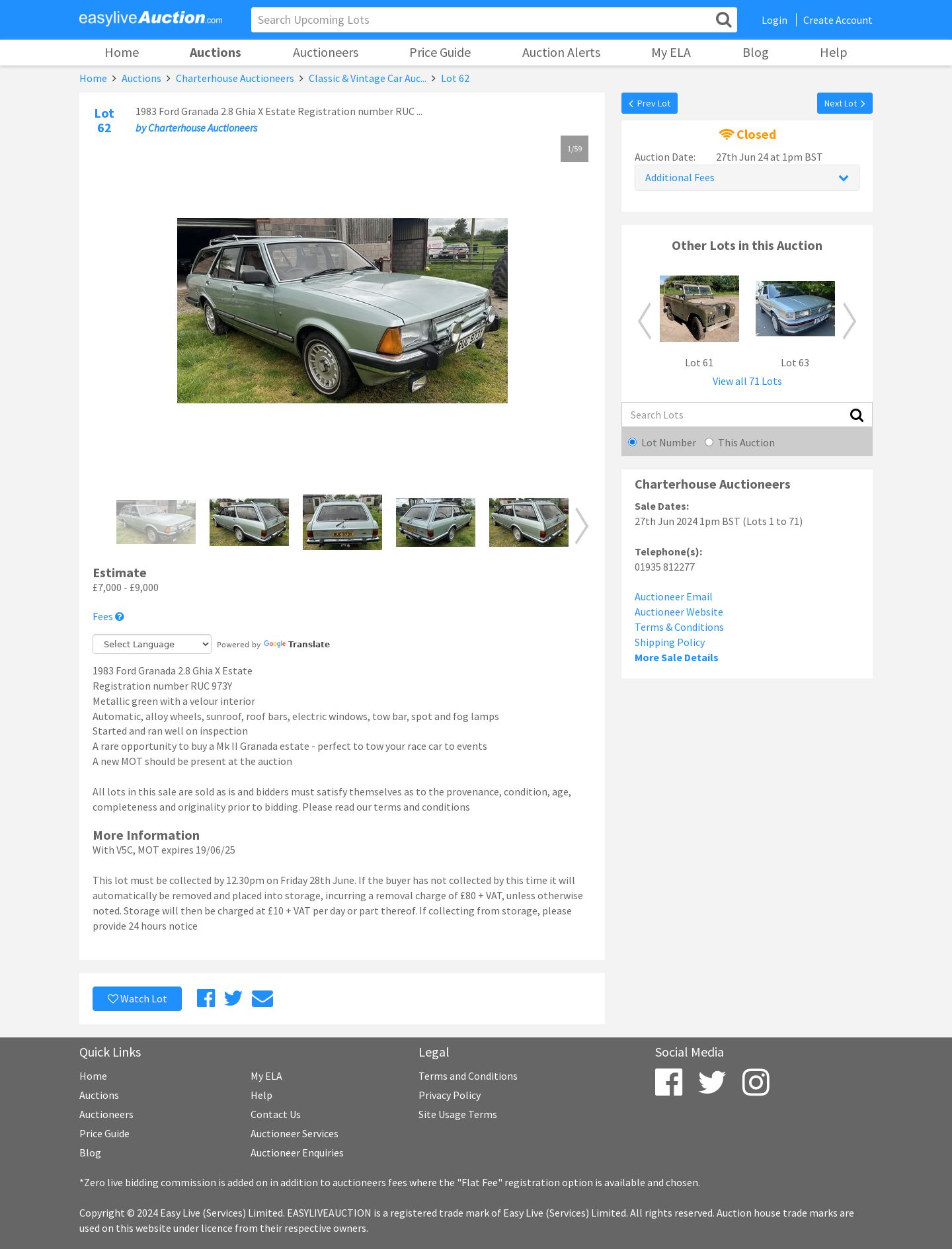Go to the Prev Lot
The width and height of the screenshot is (952, 1249).
pos(649,103)
